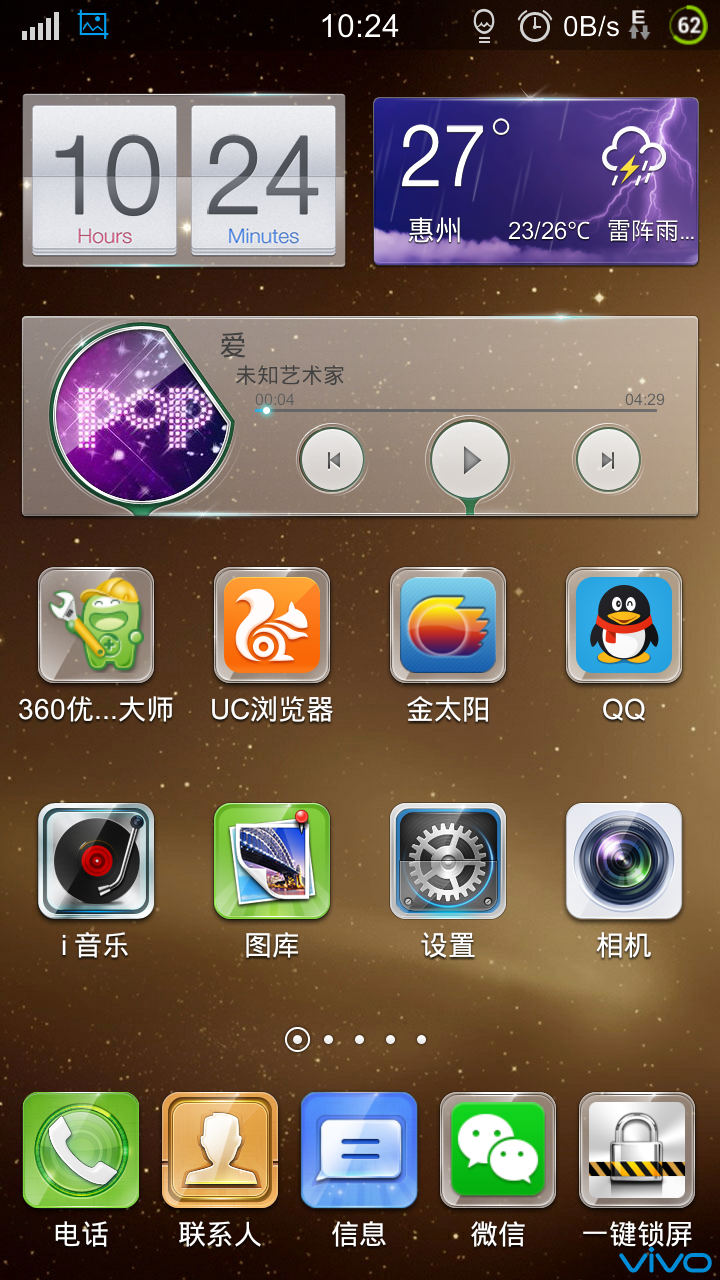
Task: Launch the 金太阳 app
Action: coord(448,626)
